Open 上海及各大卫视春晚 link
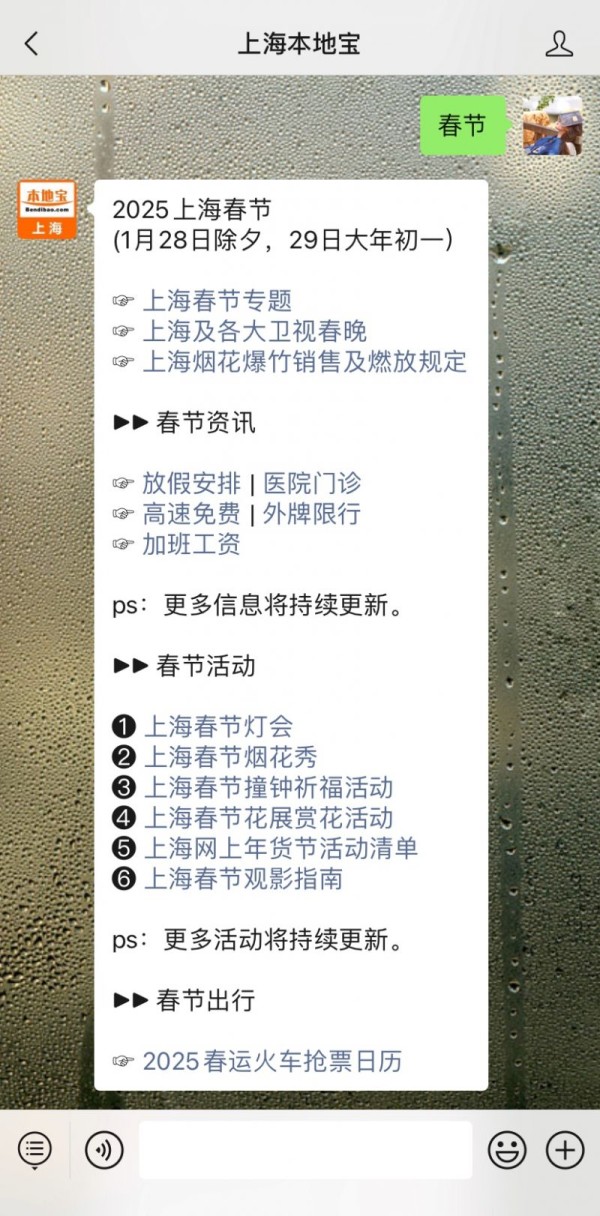This screenshot has height=1216, width=600. 254,331
